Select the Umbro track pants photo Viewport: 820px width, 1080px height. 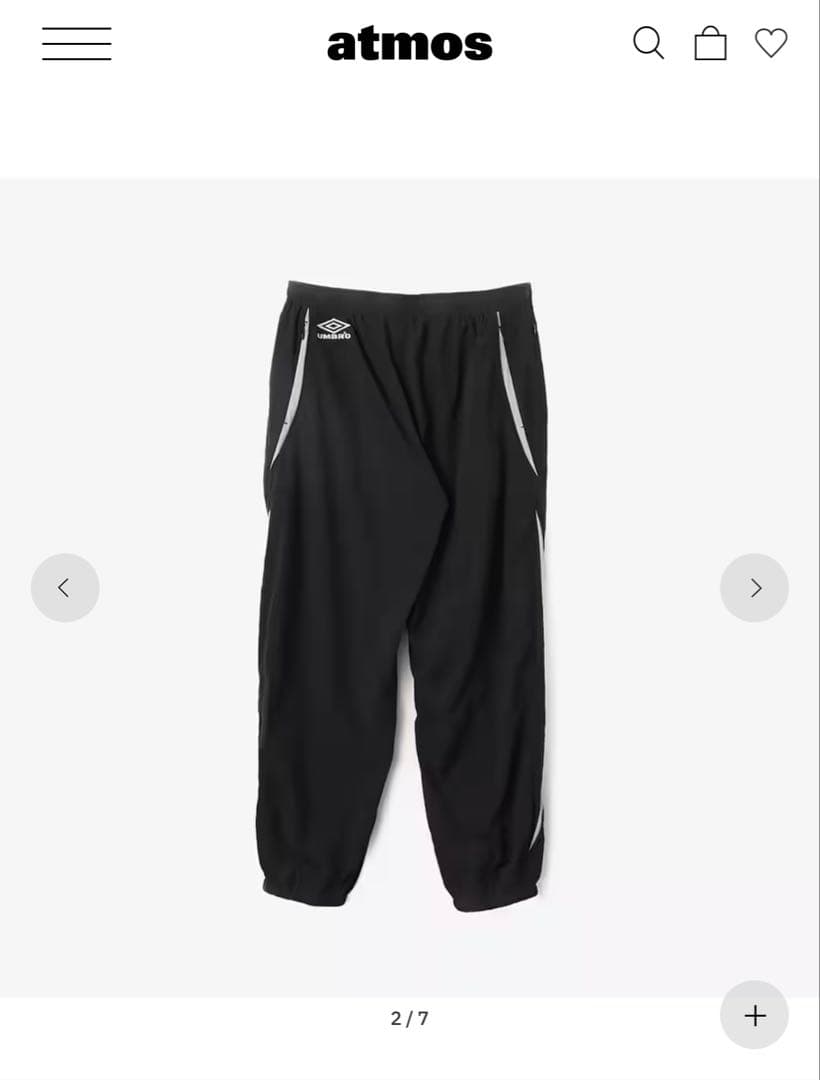coord(410,590)
